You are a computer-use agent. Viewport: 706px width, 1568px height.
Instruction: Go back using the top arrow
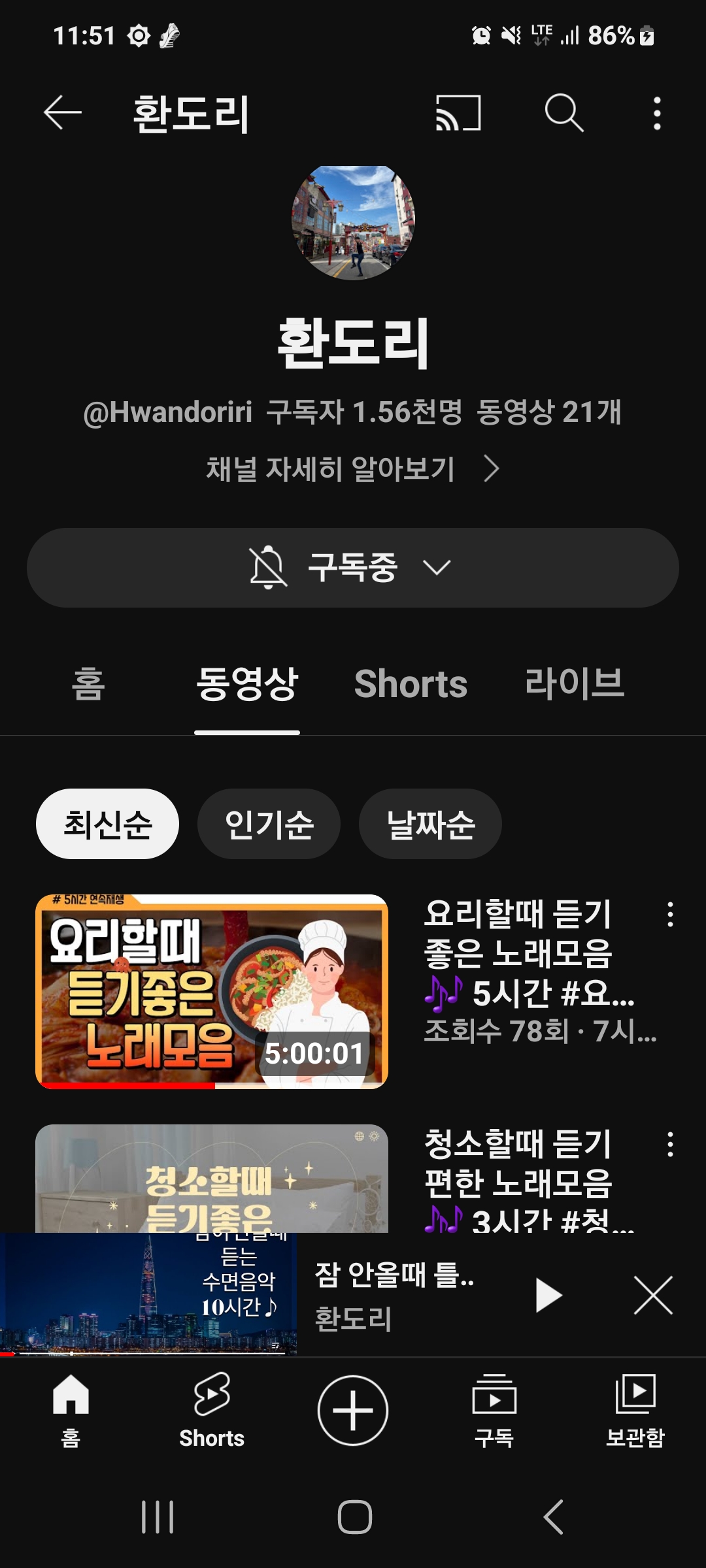63,112
